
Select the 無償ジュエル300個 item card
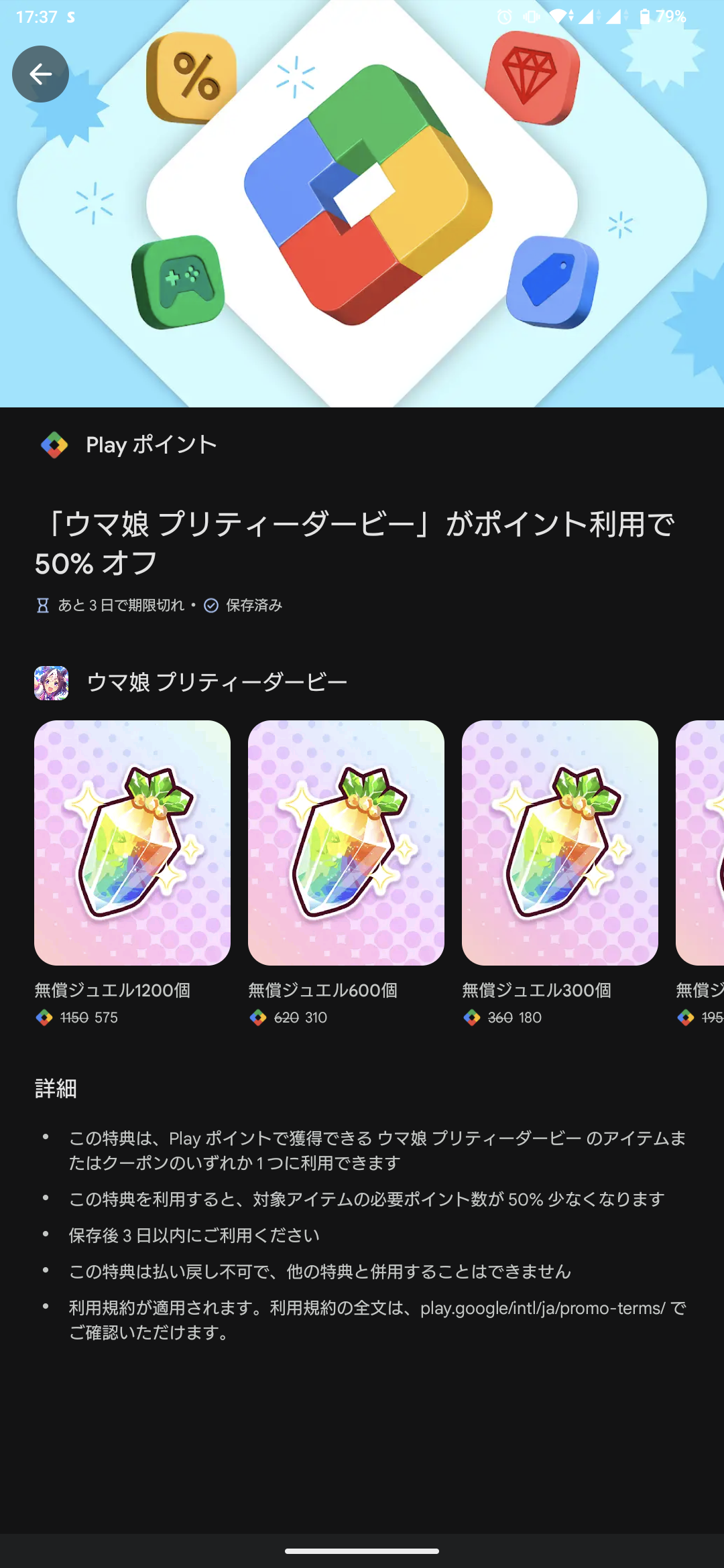(x=560, y=873)
